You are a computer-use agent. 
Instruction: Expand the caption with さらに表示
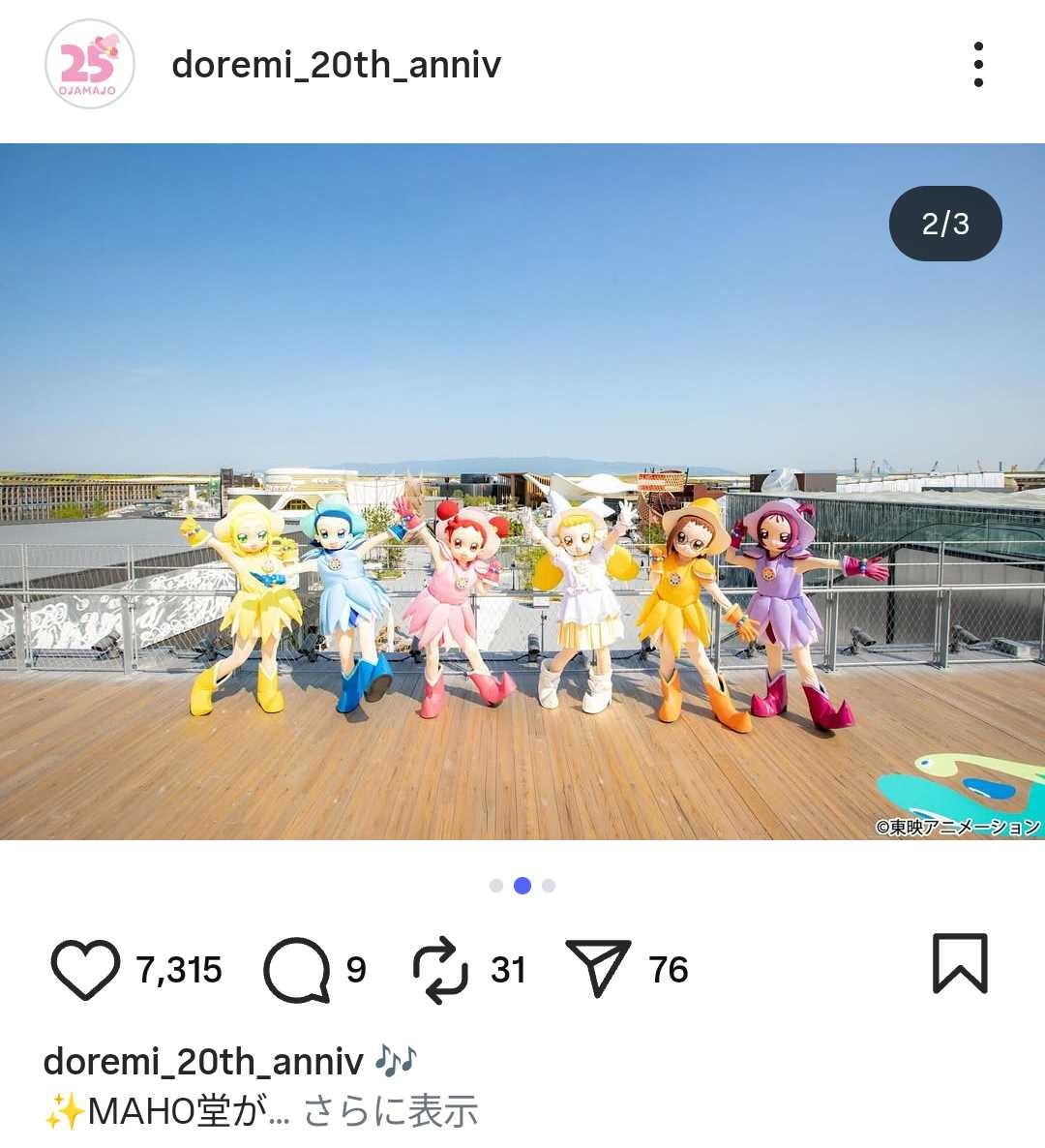pos(391,1111)
